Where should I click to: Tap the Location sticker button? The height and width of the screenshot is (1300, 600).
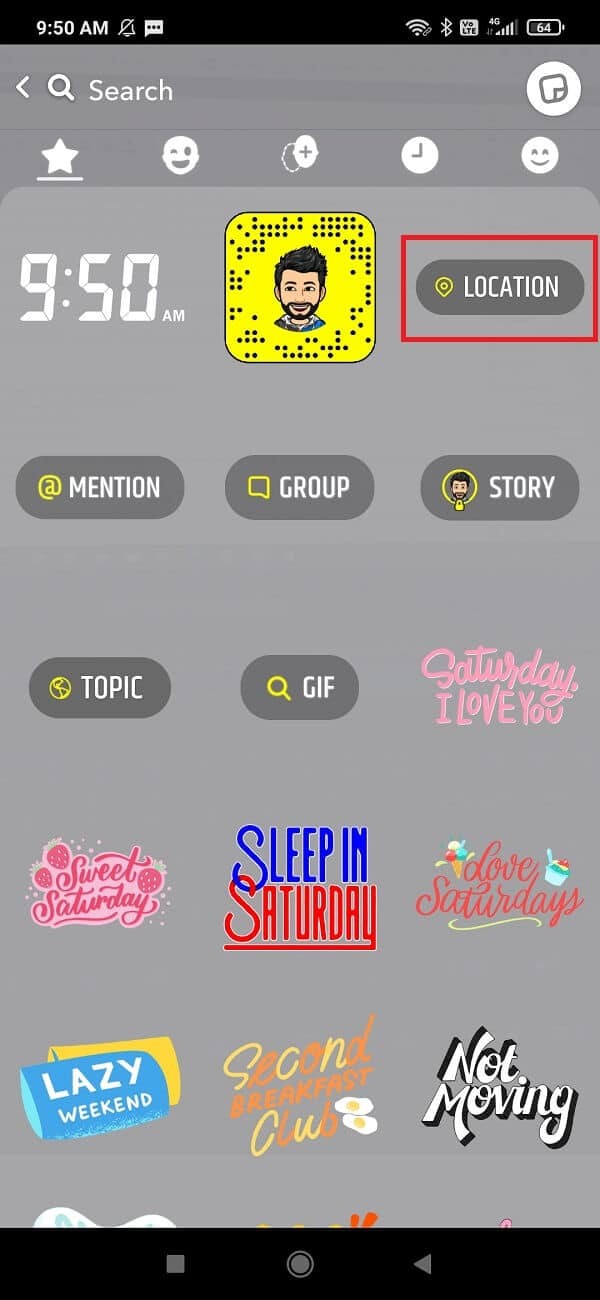(500, 288)
